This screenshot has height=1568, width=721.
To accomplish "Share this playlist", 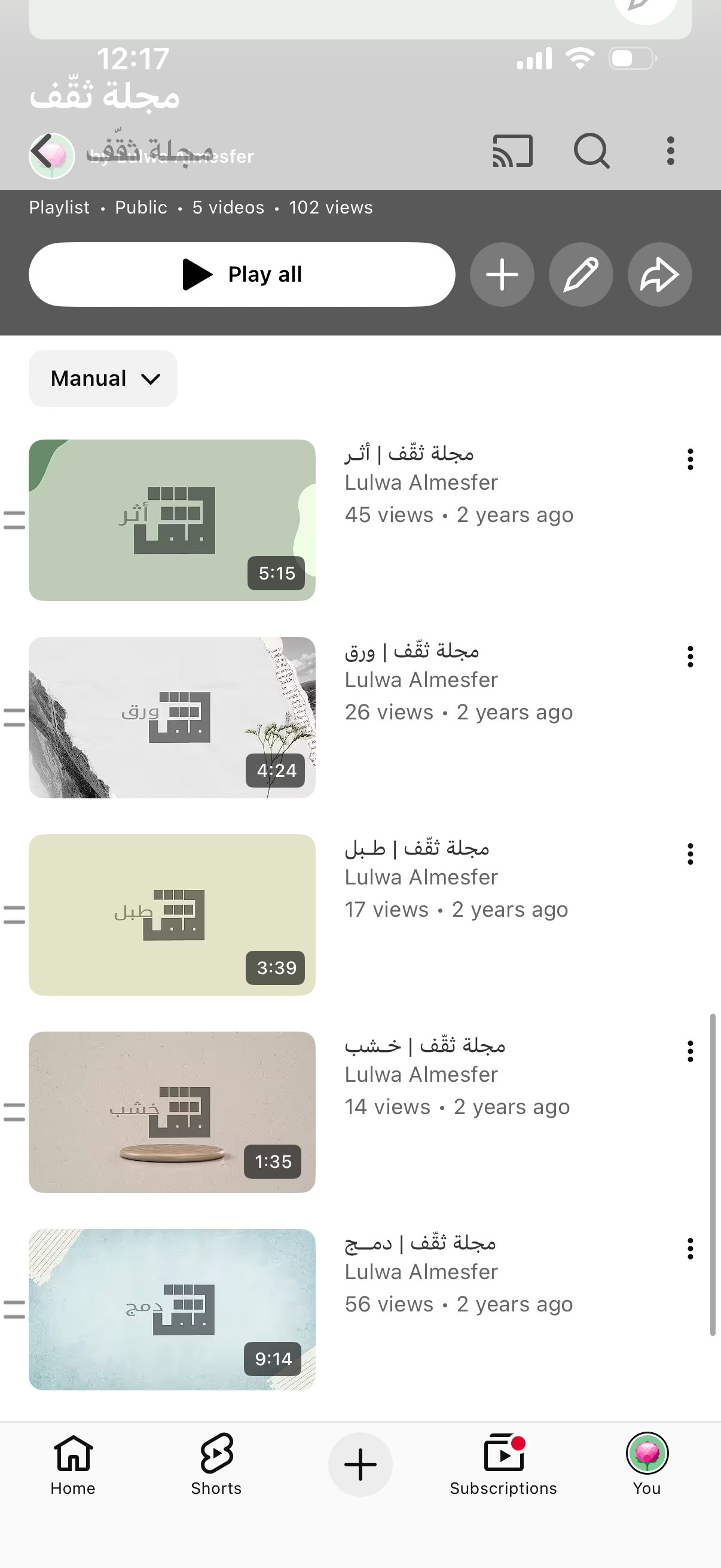I will click(x=659, y=274).
